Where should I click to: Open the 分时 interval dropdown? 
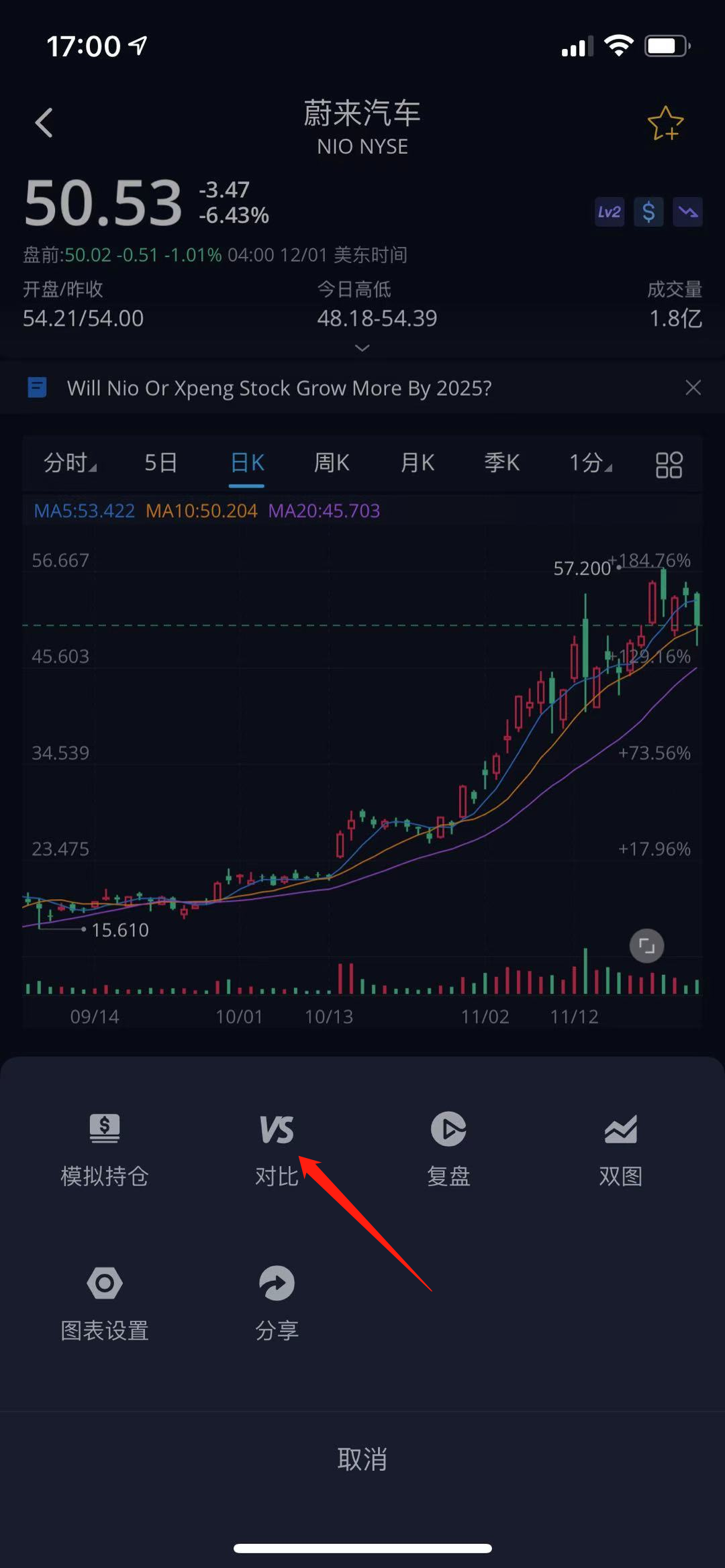[x=69, y=463]
